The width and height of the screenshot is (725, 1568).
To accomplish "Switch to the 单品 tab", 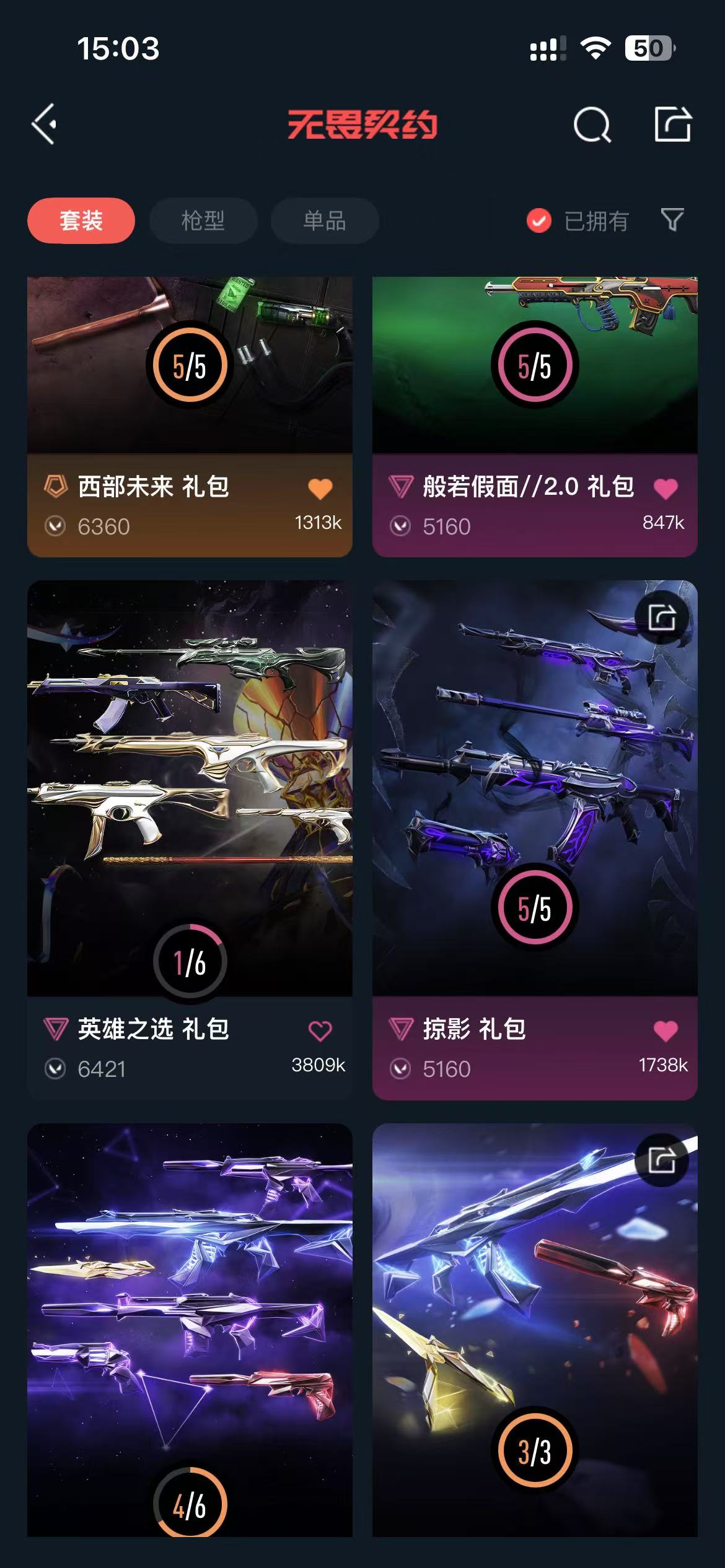I will pyautogui.click(x=325, y=220).
